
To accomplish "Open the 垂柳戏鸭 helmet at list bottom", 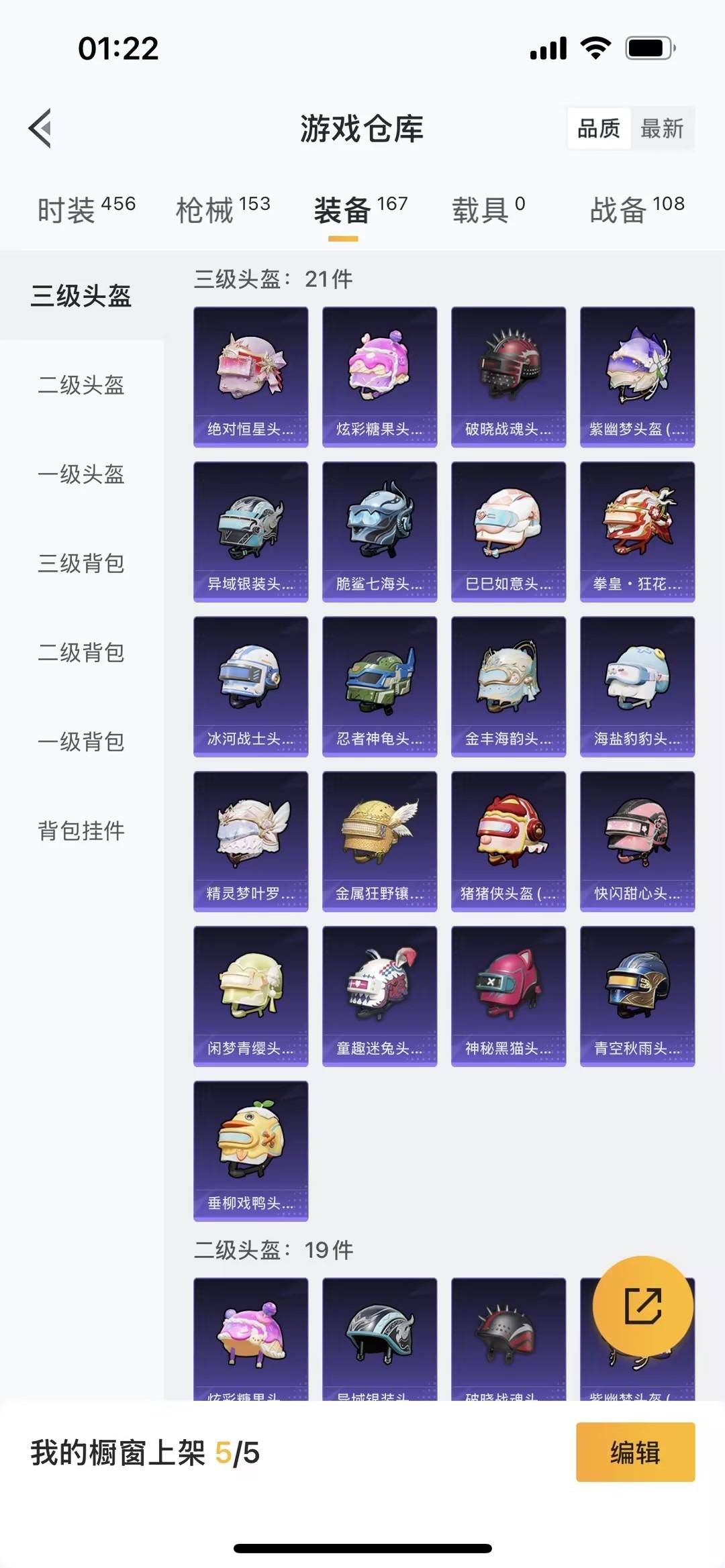I will pos(250,1147).
